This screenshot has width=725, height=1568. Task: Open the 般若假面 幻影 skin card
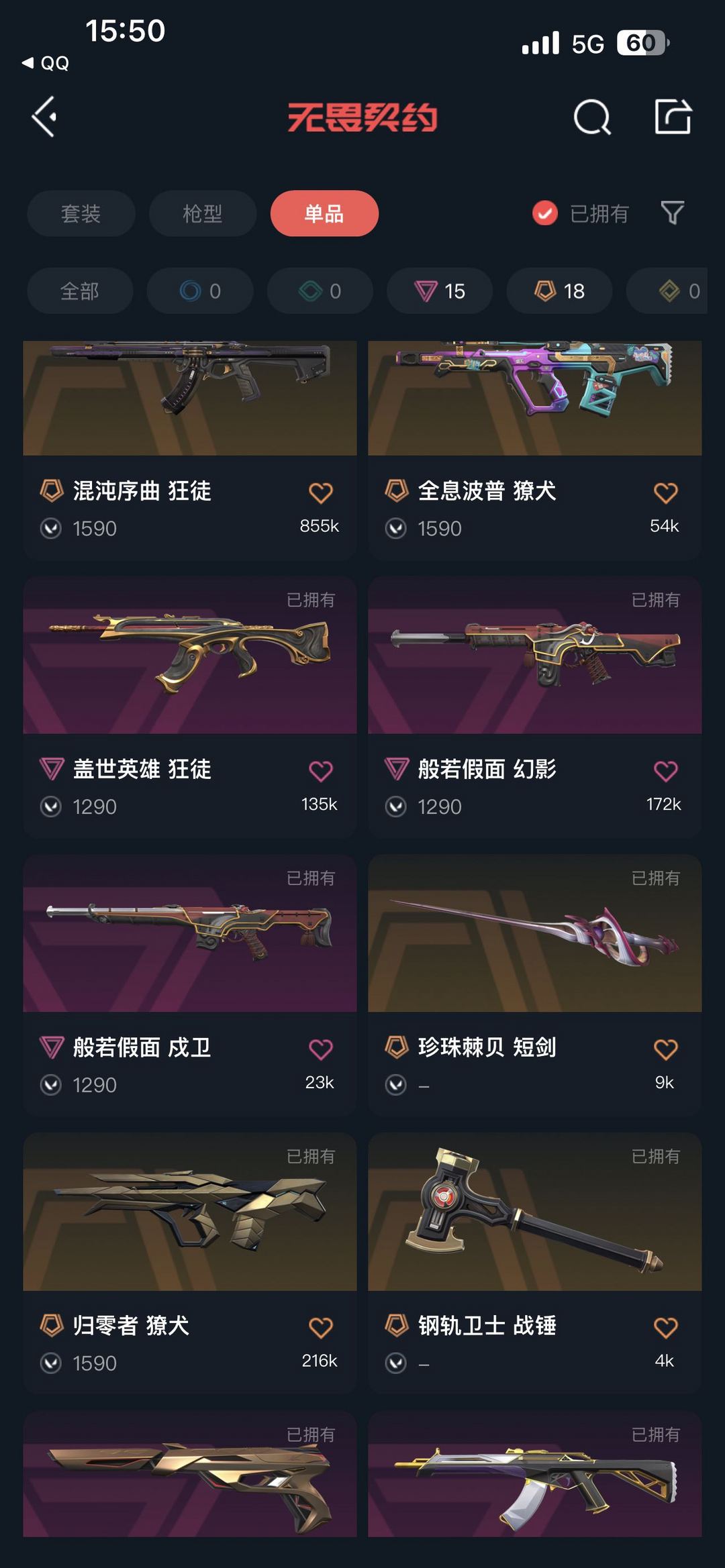tap(535, 707)
